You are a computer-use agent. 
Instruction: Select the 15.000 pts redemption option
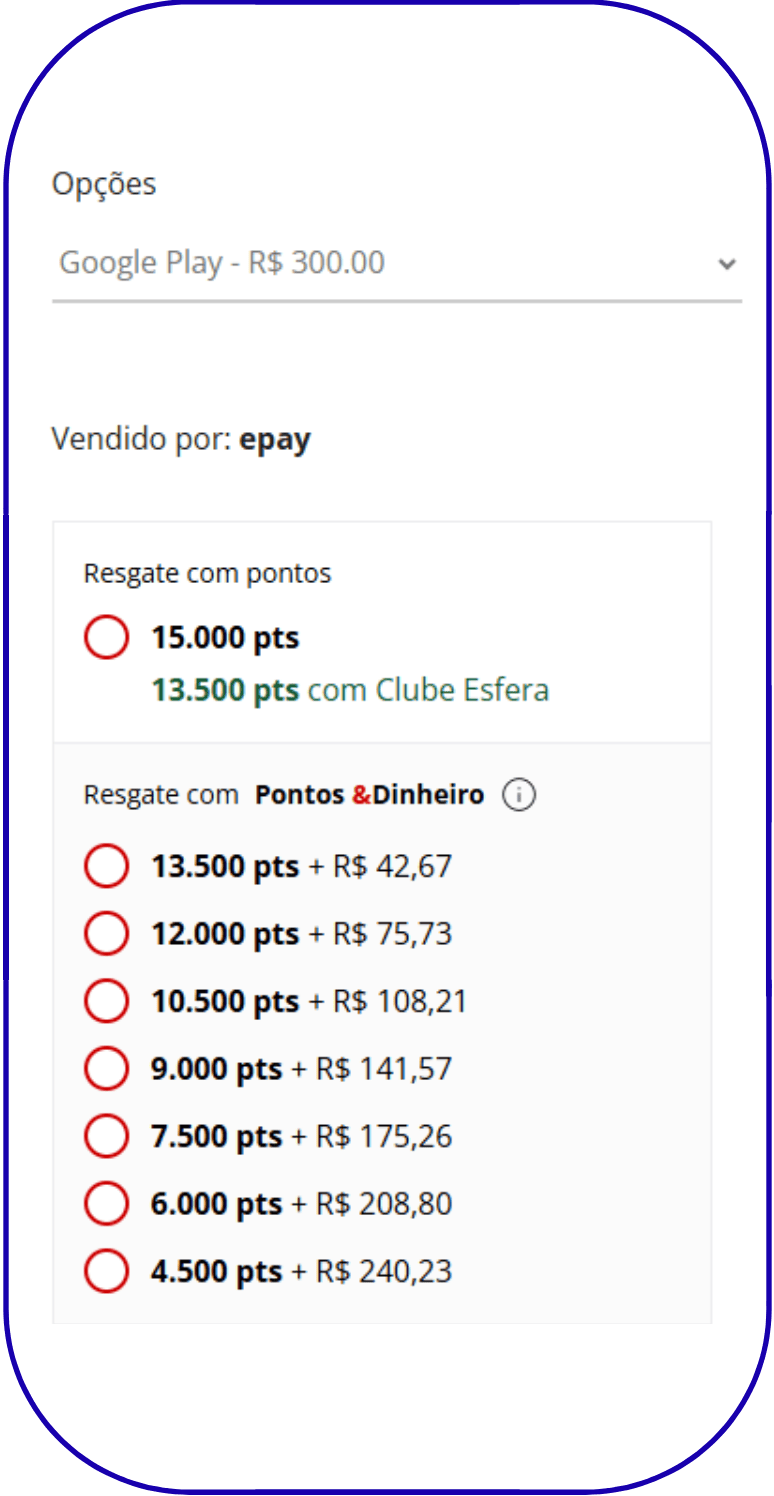[x=107, y=637]
